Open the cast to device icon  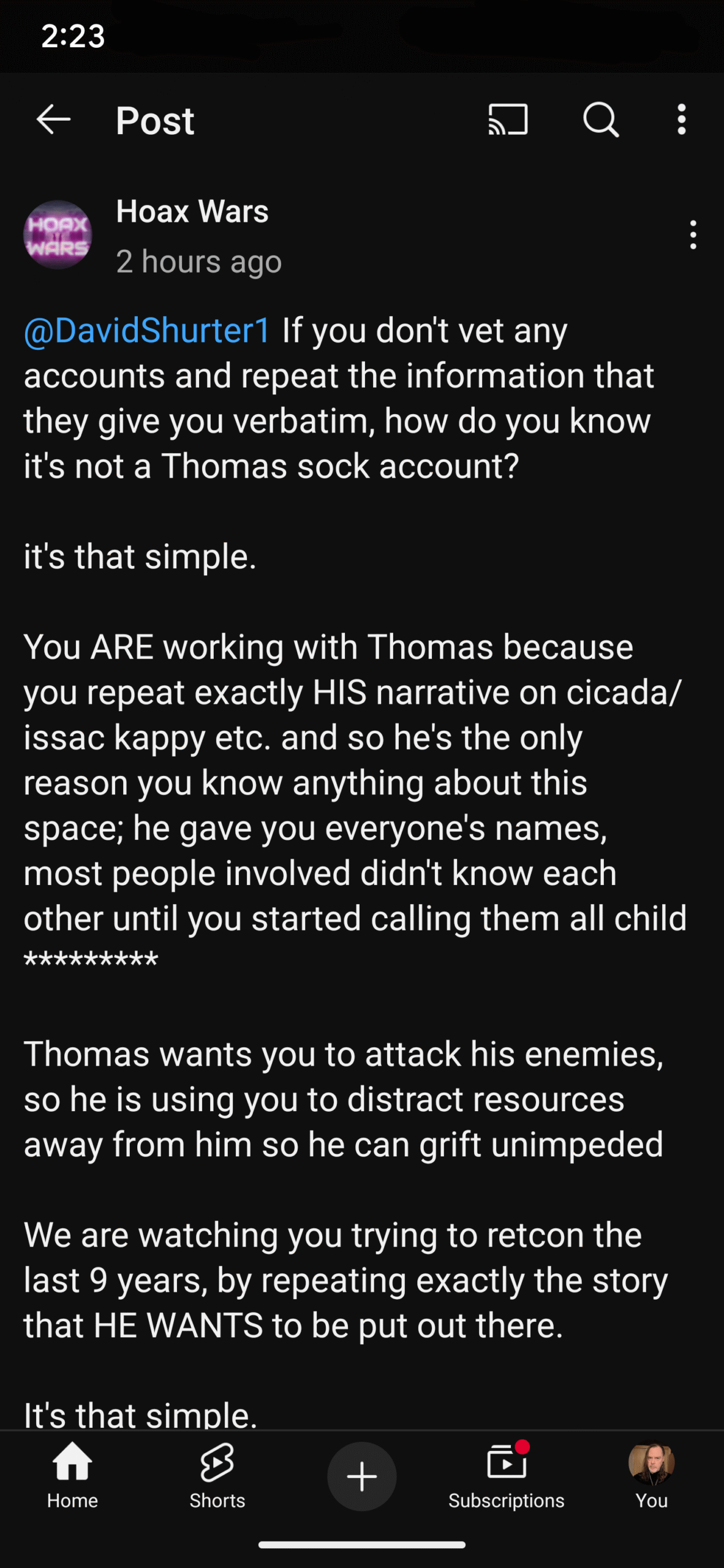click(x=508, y=119)
